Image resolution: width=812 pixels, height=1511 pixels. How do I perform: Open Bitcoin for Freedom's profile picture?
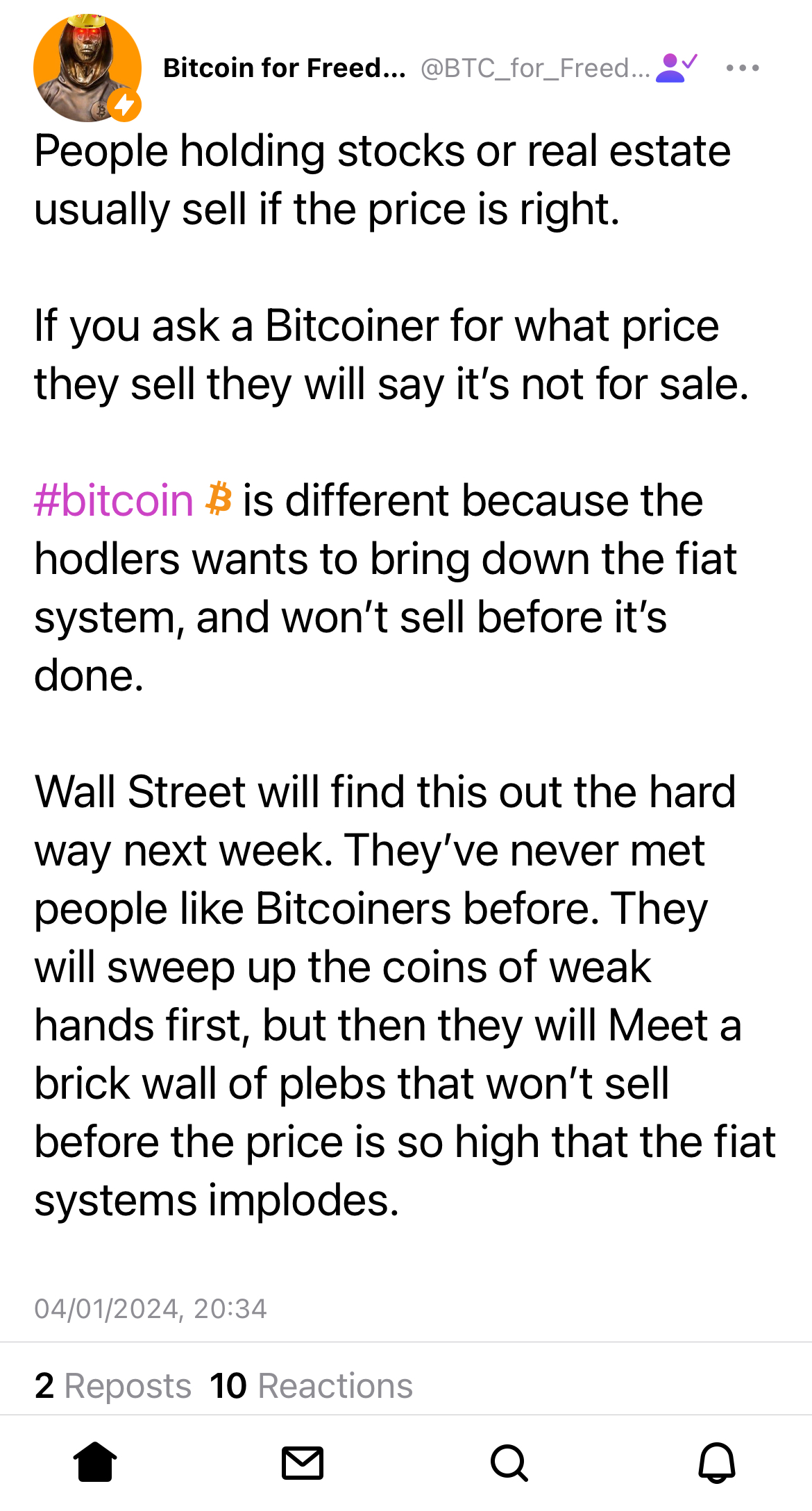click(x=87, y=68)
